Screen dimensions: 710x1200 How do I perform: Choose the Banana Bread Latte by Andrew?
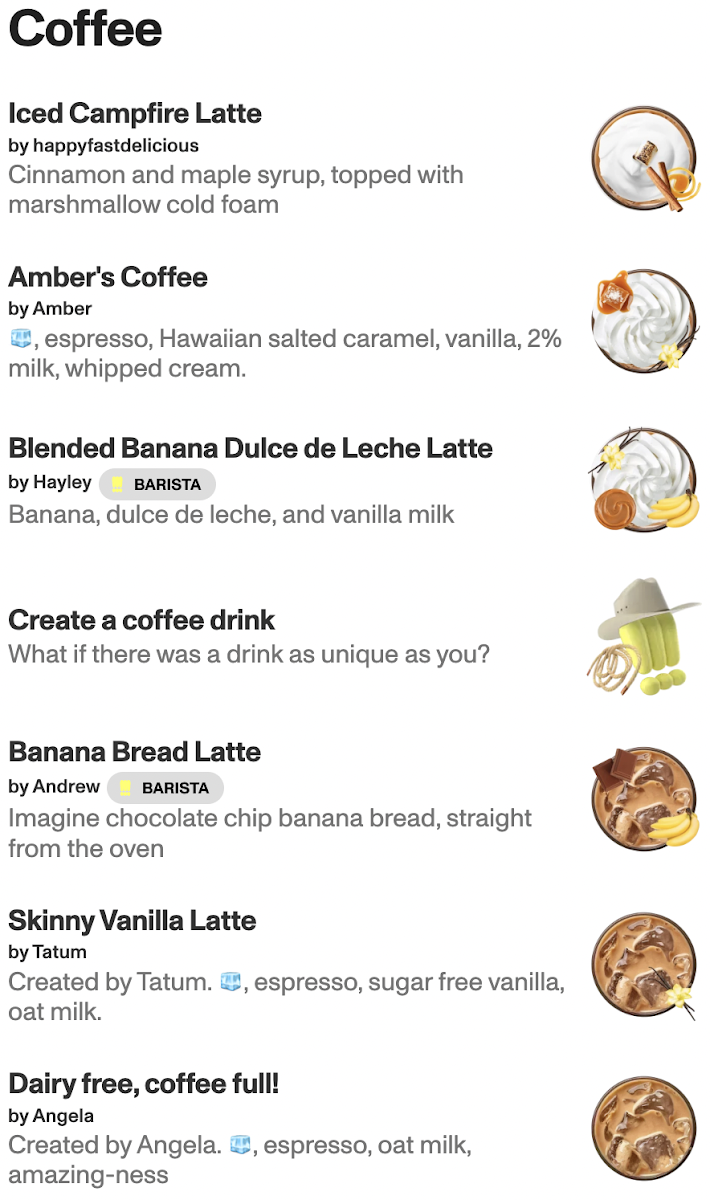coord(134,752)
